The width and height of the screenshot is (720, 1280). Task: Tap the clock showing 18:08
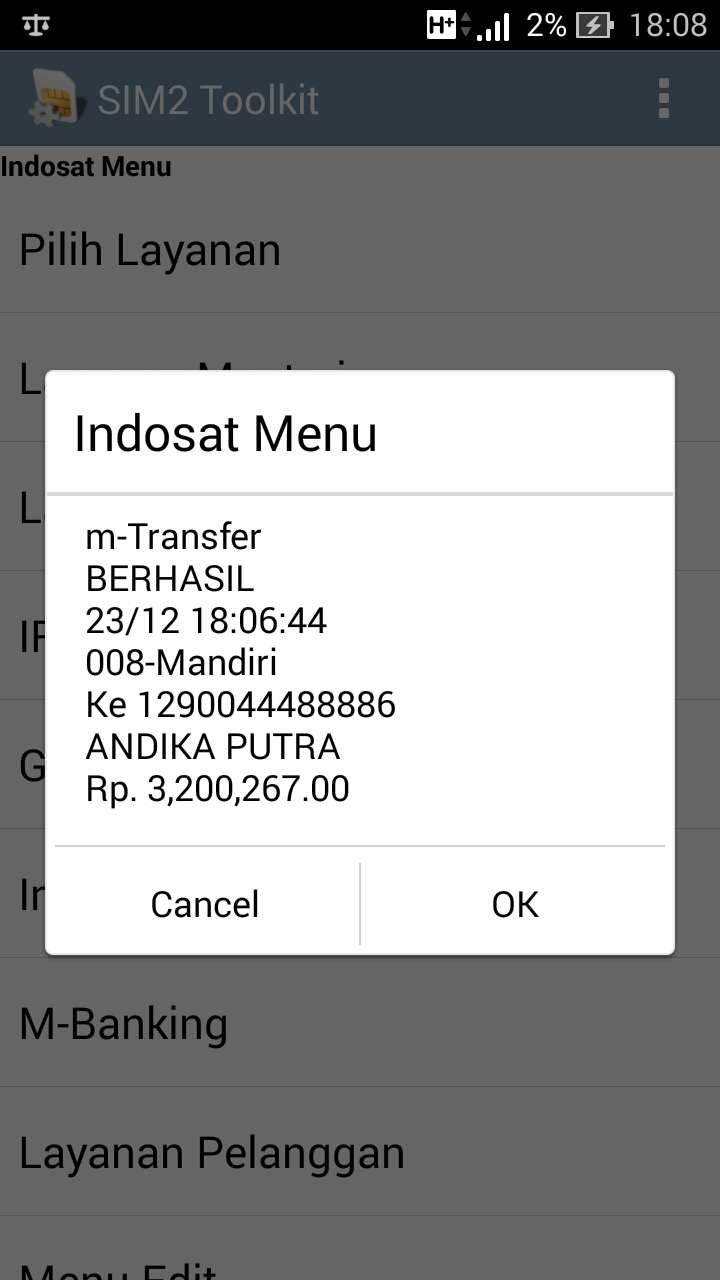(670, 25)
